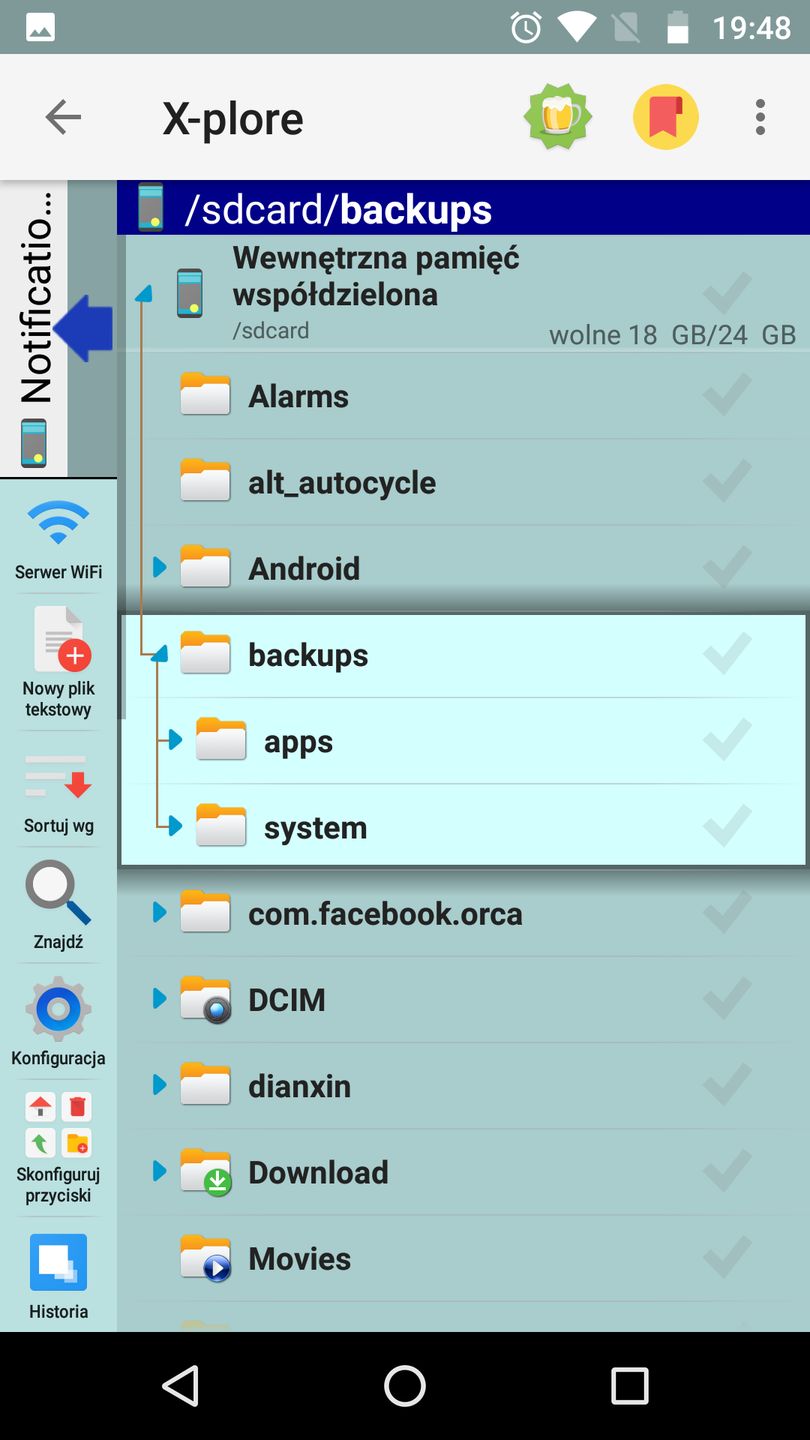Create a new text file (Nowy plik tekstowy)
810x1440 pixels.
(x=58, y=660)
